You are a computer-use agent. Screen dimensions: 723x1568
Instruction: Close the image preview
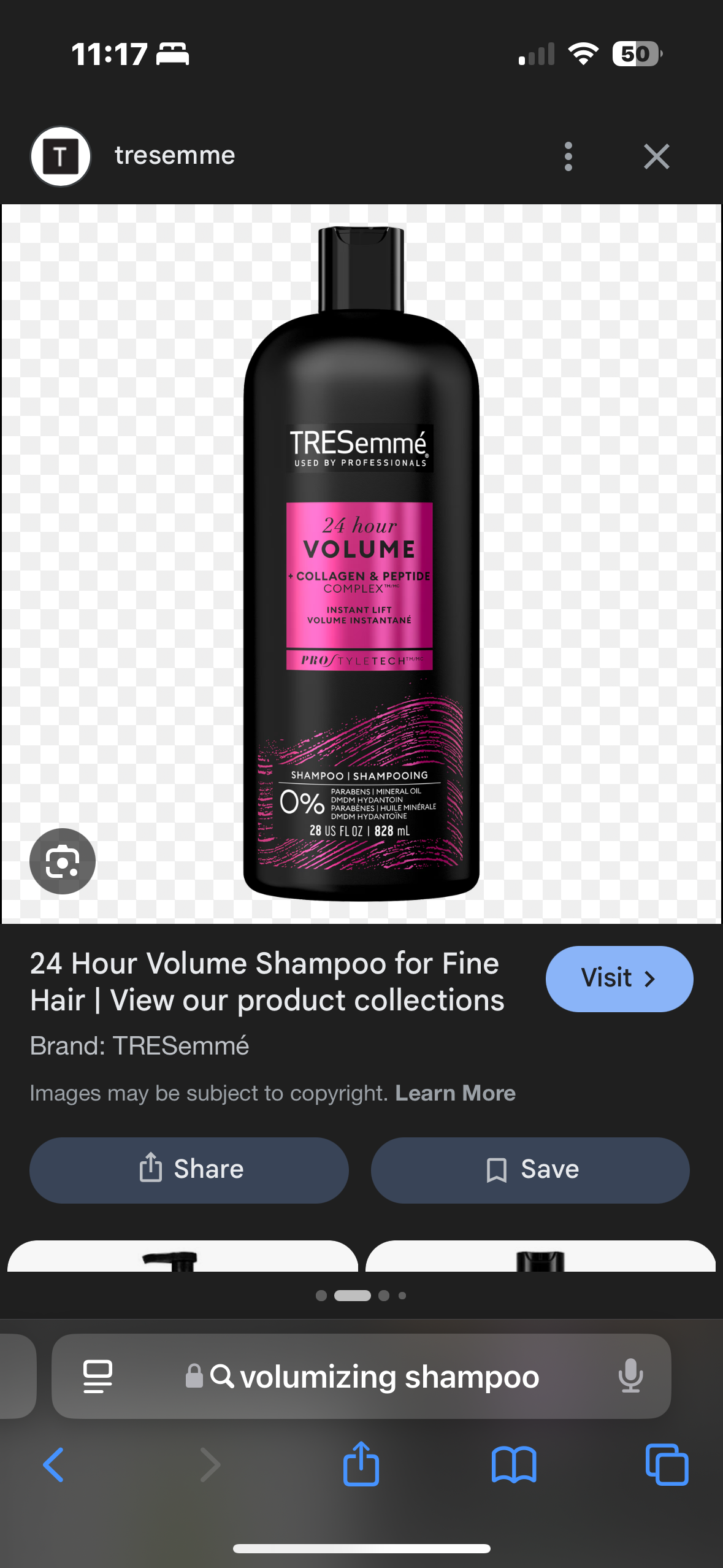click(x=656, y=156)
